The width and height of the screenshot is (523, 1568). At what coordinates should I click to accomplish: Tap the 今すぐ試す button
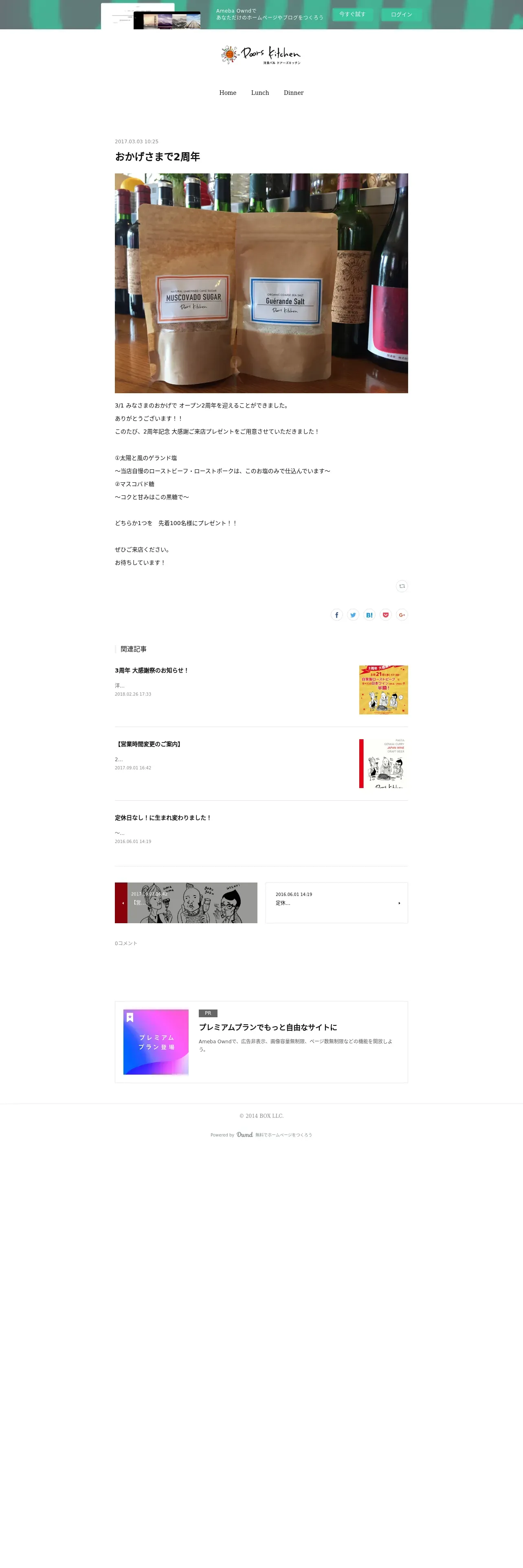point(352,14)
